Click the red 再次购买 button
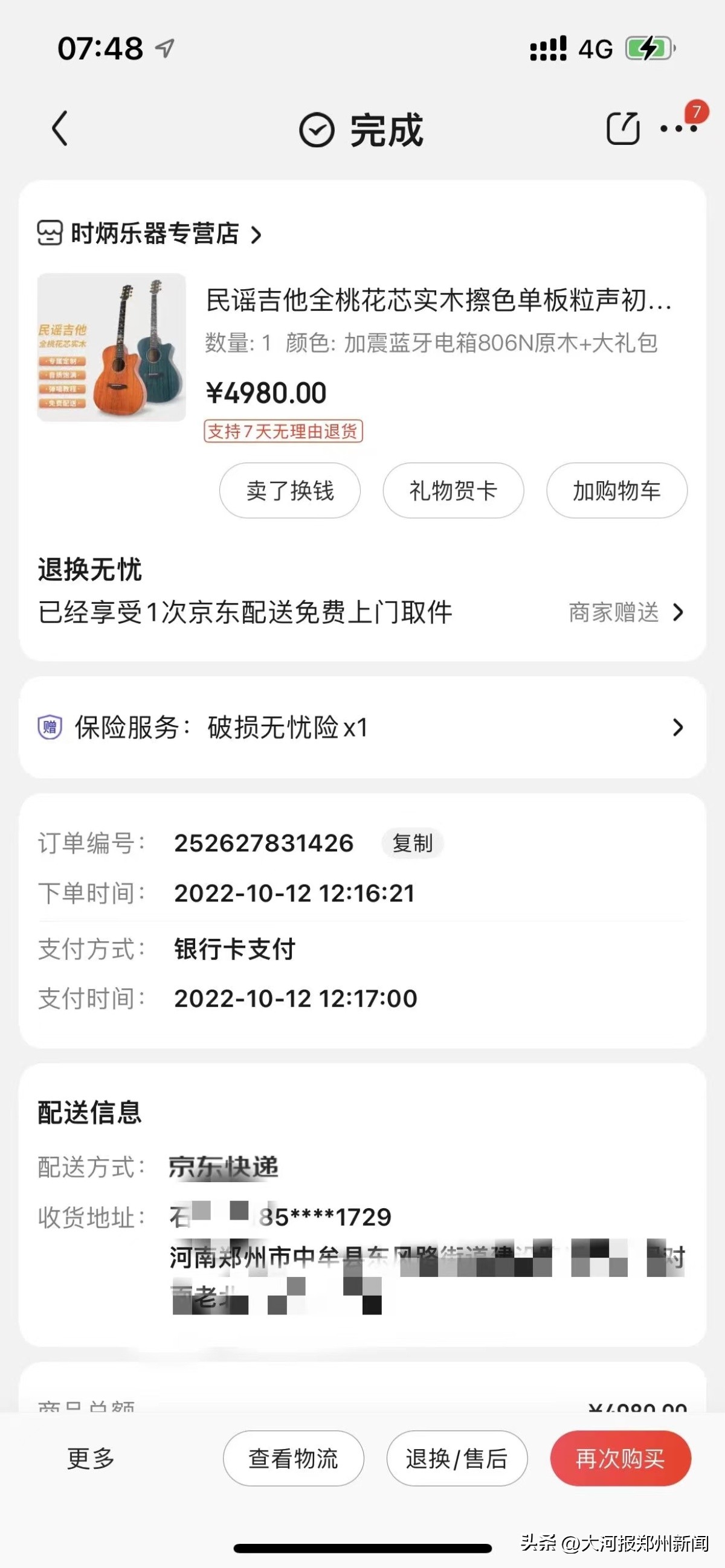 620,1459
